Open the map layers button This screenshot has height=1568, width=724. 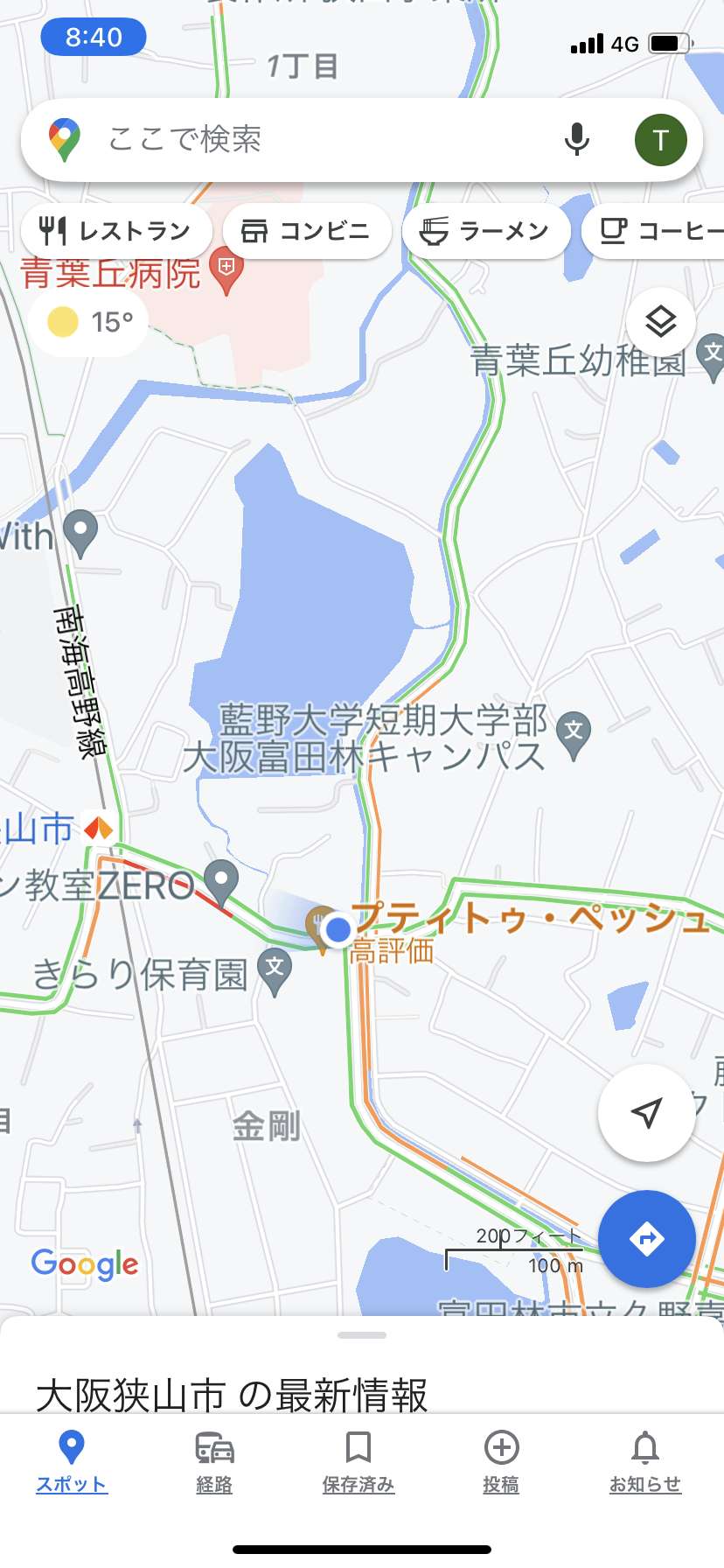661,322
